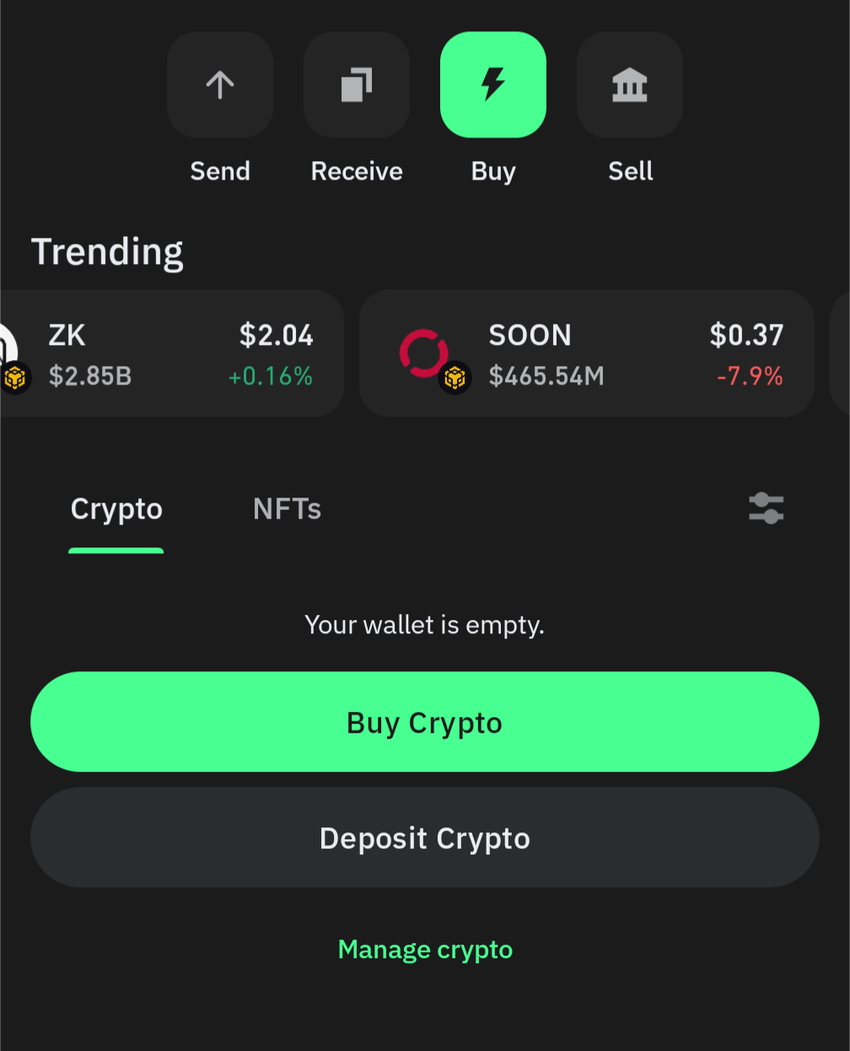Open the trending SOON token card

click(x=586, y=354)
